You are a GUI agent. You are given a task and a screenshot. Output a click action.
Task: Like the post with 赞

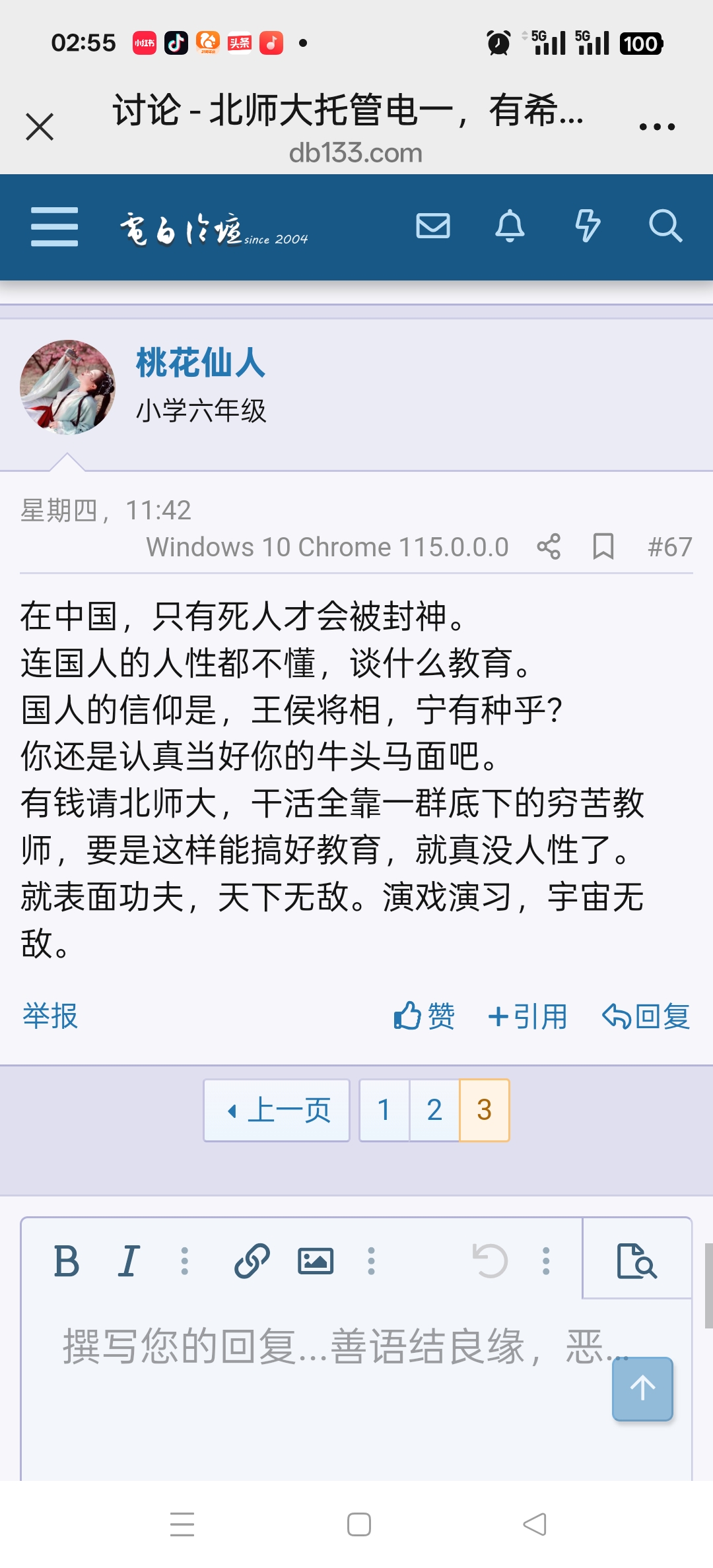click(x=424, y=1016)
